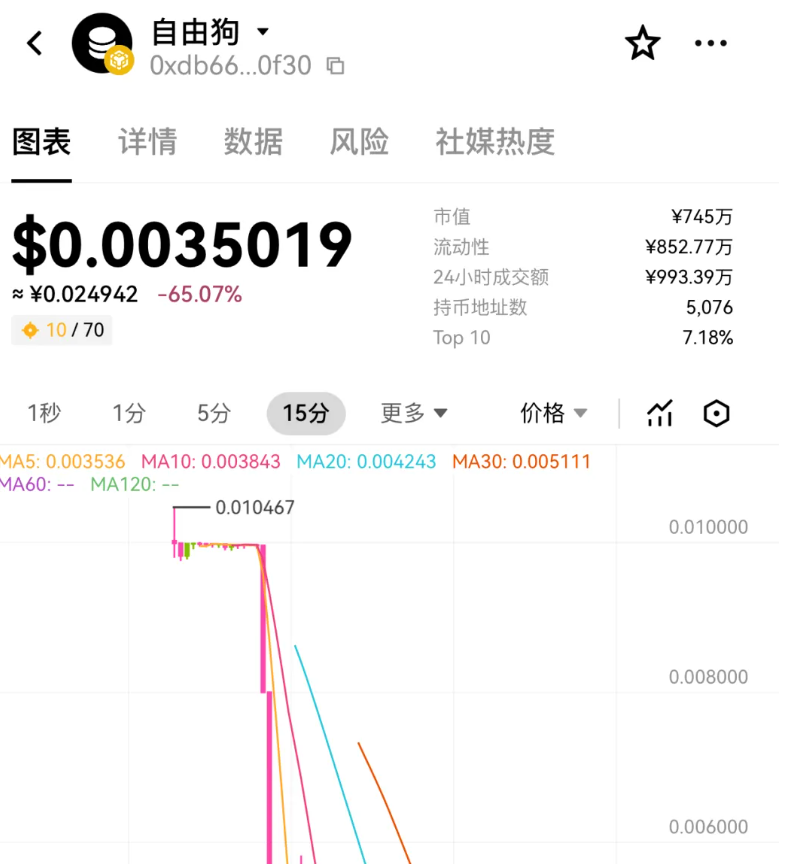798x864 pixels.
Task: Open the three-dot more options menu
Action: click(711, 43)
